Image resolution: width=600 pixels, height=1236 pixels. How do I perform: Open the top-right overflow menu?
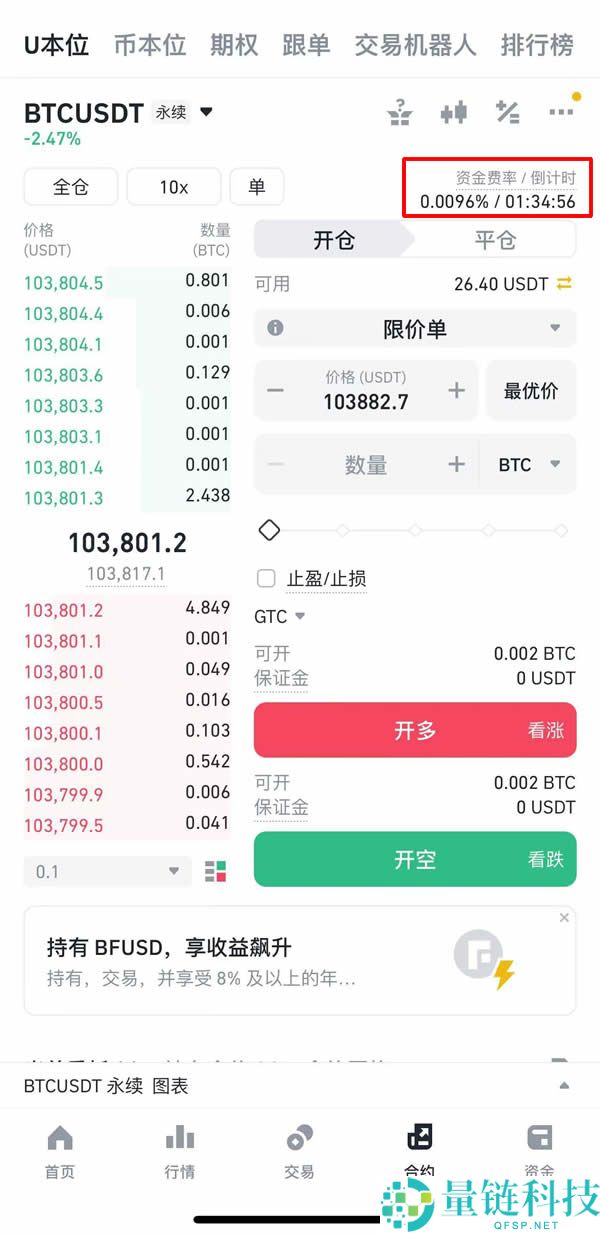point(561,112)
